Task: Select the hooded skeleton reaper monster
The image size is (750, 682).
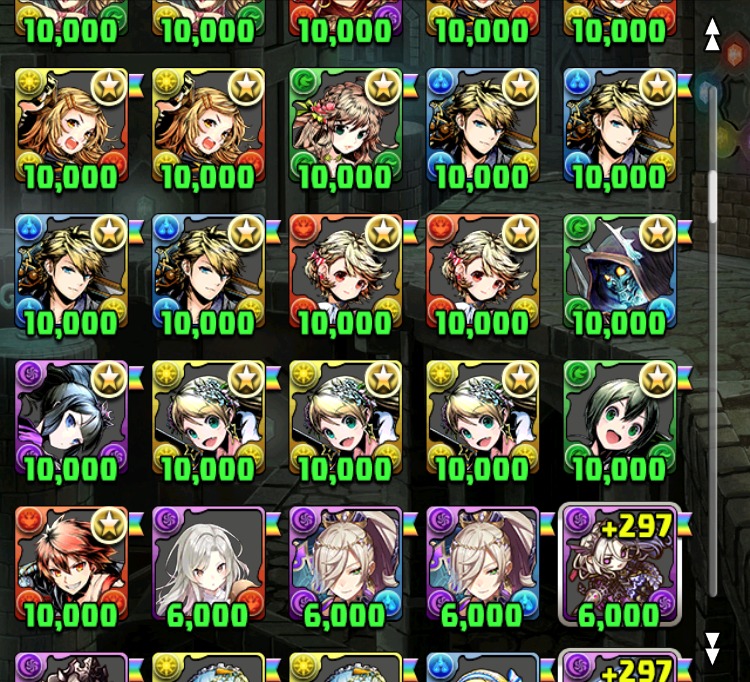Action: click(x=619, y=271)
